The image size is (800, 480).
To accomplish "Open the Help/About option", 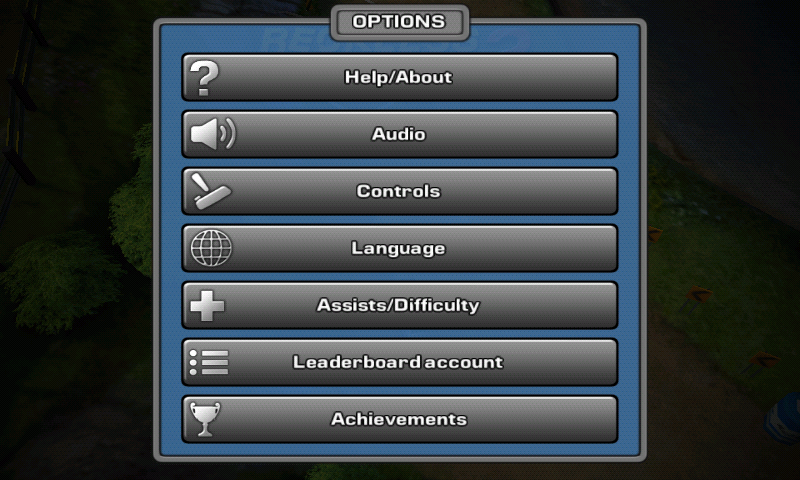I will (399, 77).
